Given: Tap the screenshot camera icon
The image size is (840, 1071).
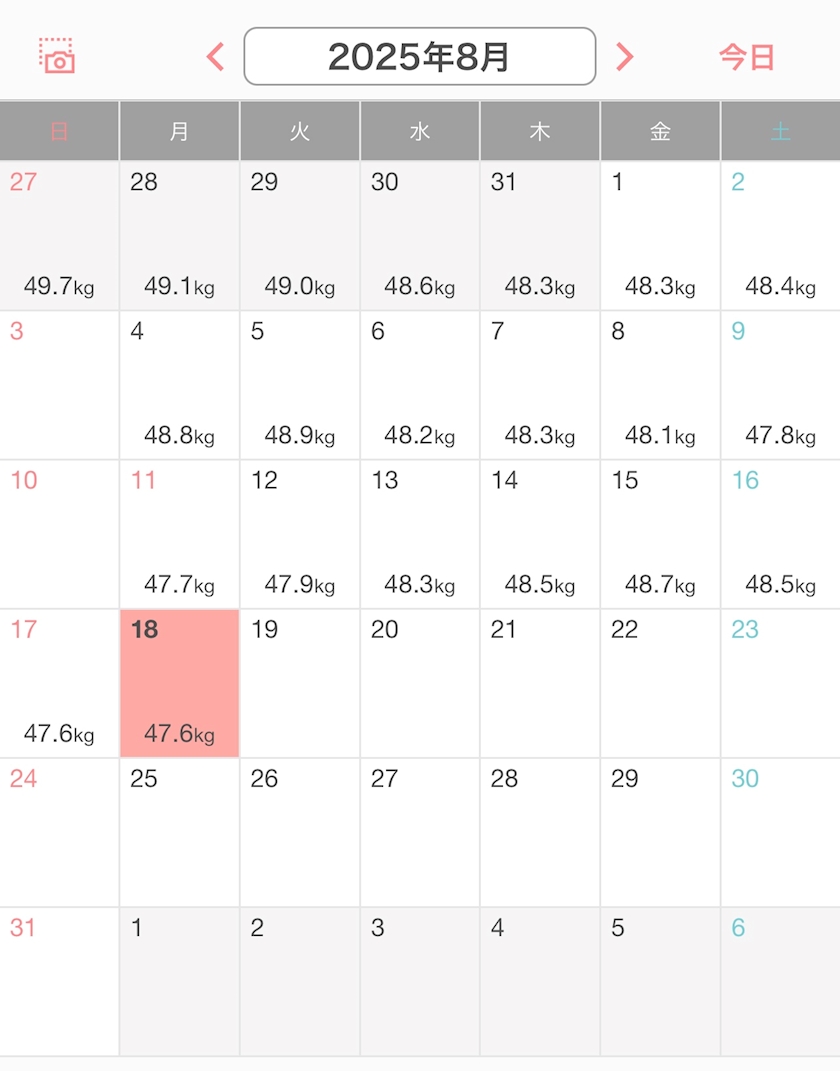Looking at the screenshot, I should click(57, 56).
